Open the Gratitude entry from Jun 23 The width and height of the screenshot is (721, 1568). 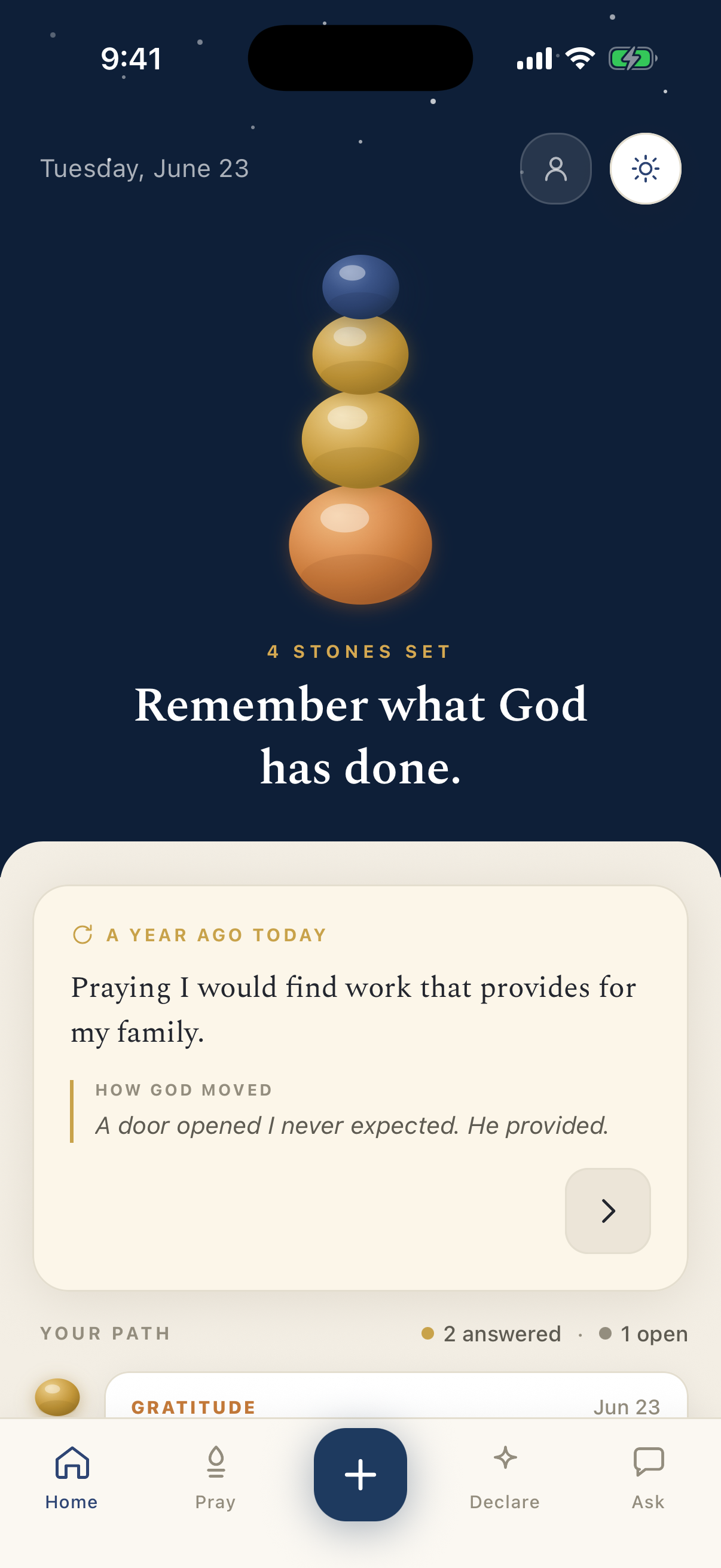[396, 1395]
